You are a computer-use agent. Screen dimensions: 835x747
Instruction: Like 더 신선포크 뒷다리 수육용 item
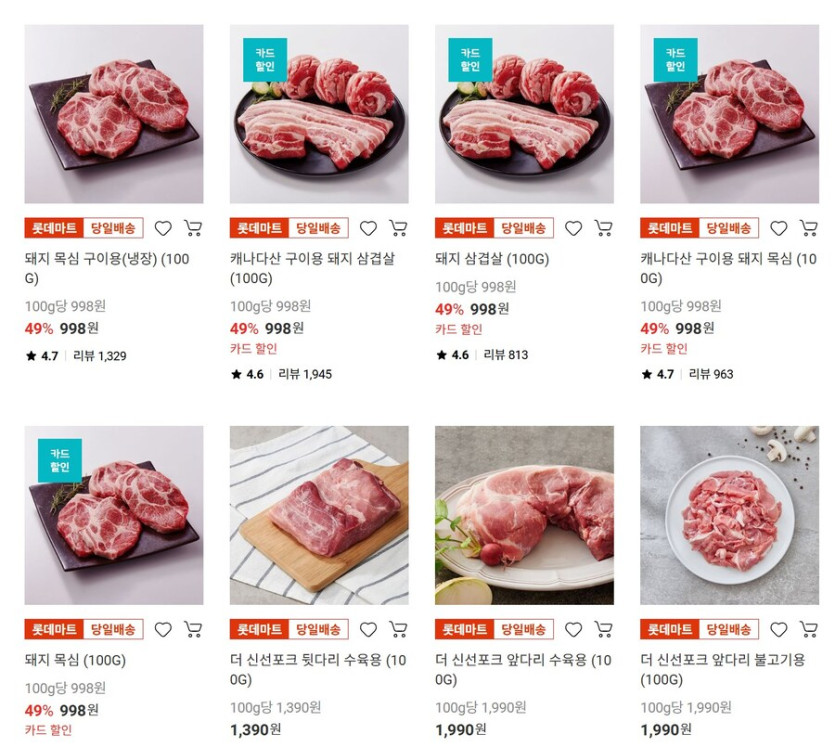368,630
